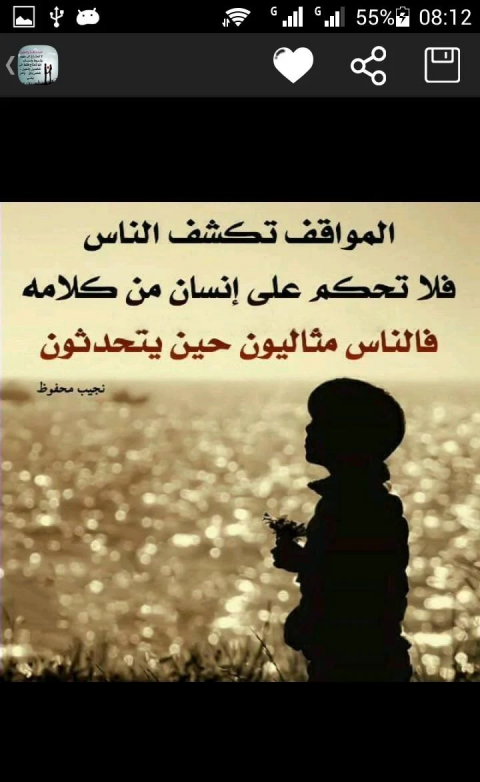Add this quote to favorites with the heart
Screen dimensions: 480x782
click(x=293, y=65)
